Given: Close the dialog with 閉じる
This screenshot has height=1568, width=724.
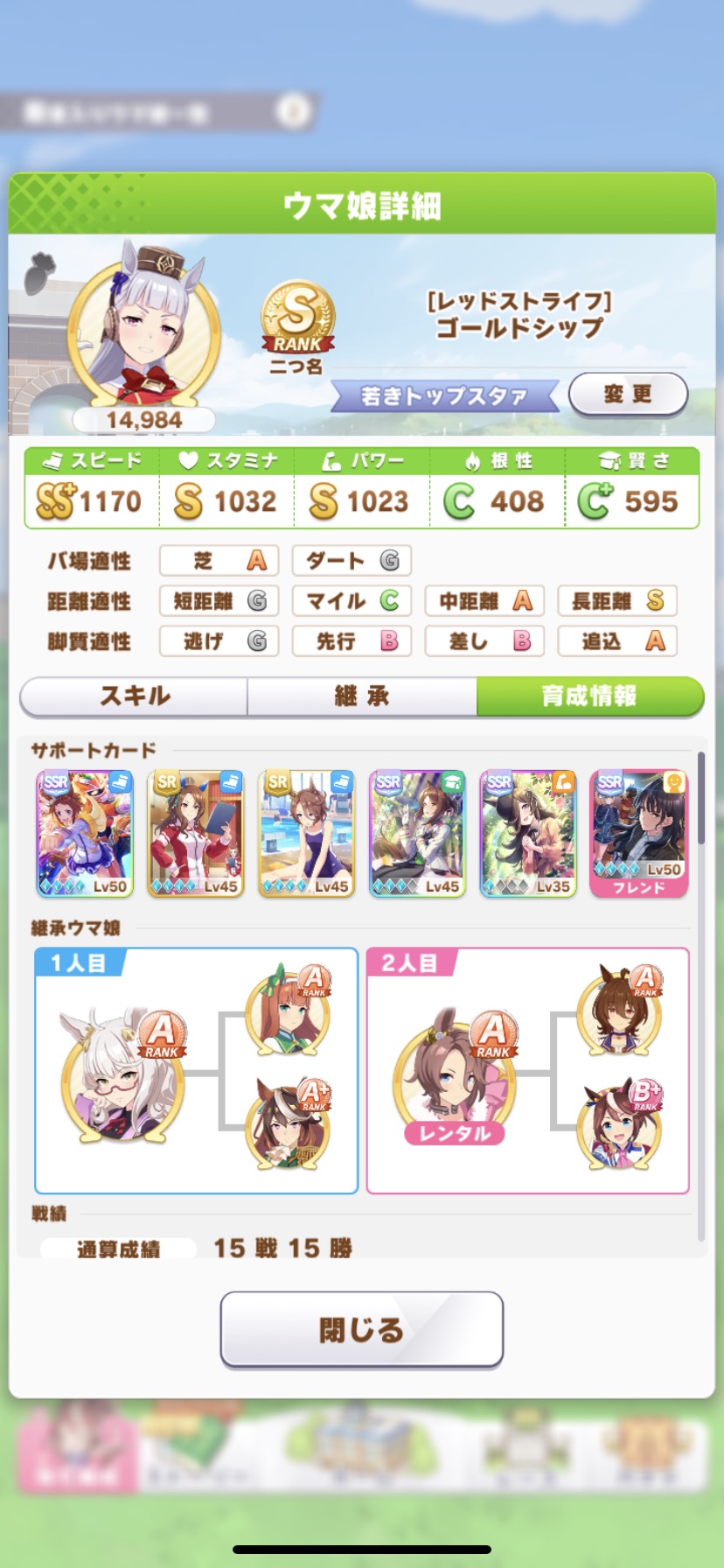Looking at the screenshot, I should [x=361, y=1329].
